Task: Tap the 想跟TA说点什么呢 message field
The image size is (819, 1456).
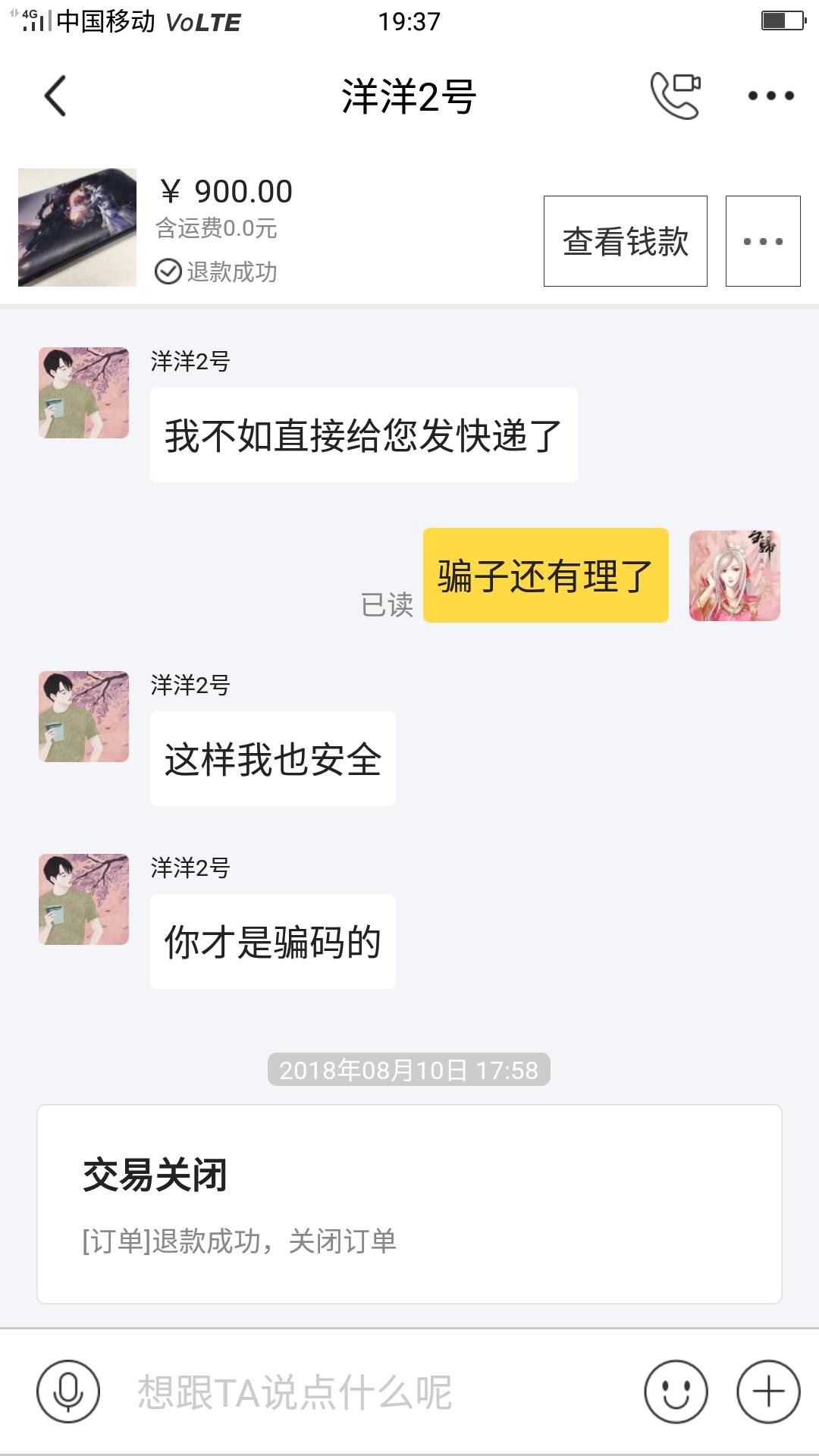Action: coord(364,1392)
